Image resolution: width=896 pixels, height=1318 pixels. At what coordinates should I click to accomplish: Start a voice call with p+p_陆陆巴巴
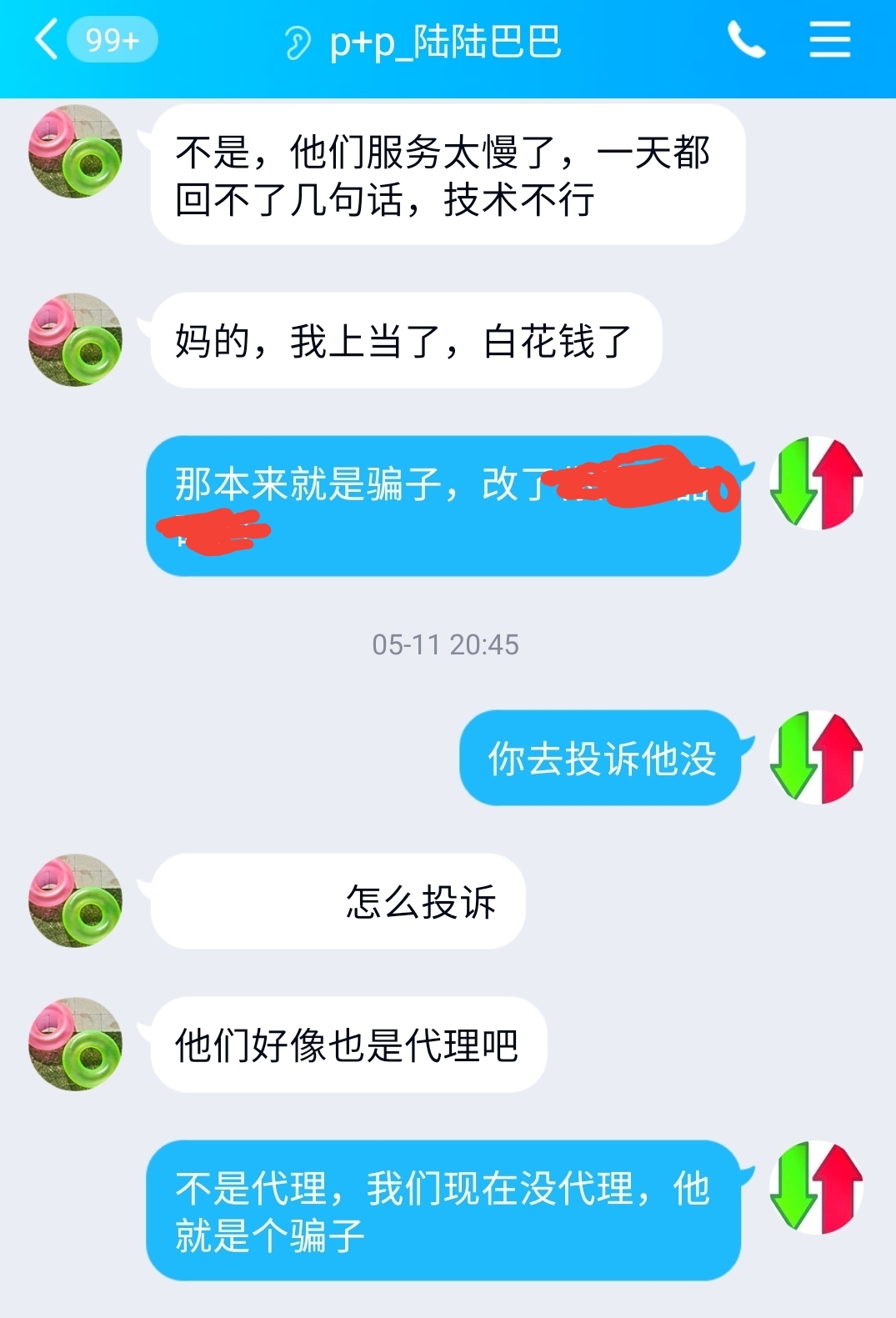tap(746, 40)
